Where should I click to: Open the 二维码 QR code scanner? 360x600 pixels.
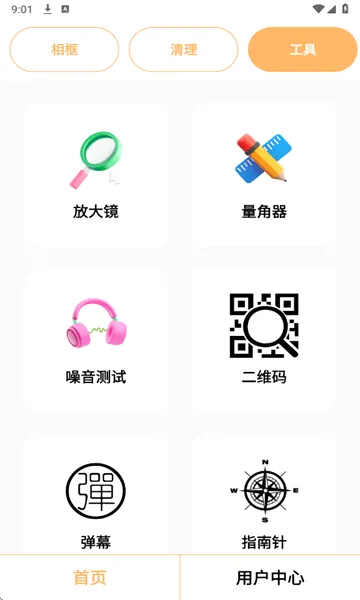tap(264, 340)
